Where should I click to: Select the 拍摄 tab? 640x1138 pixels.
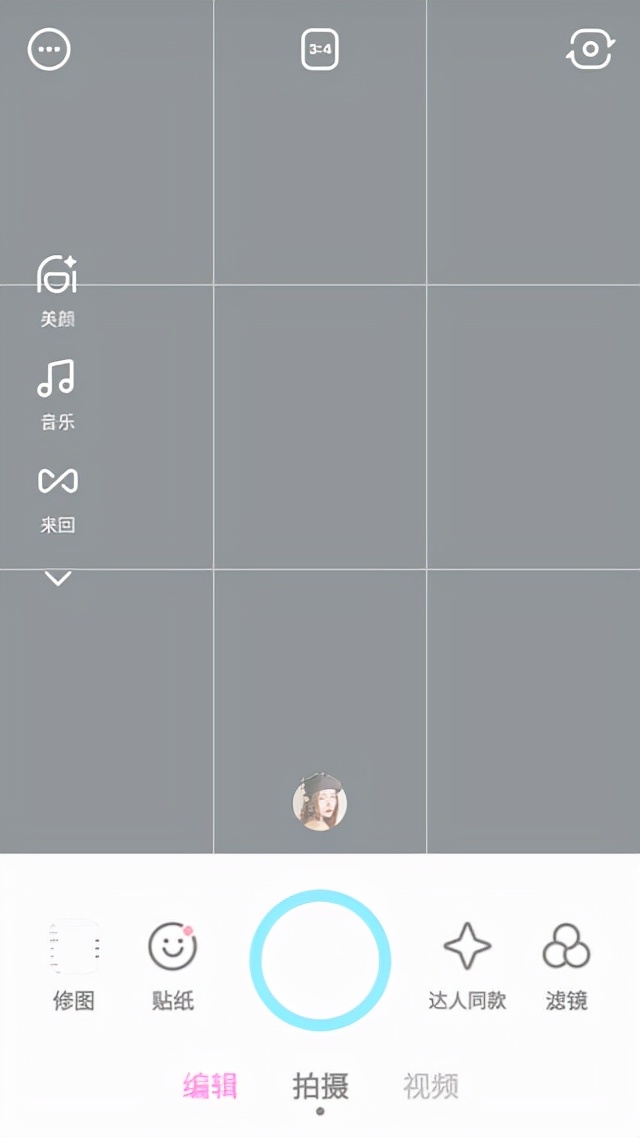tap(320, 1086)
